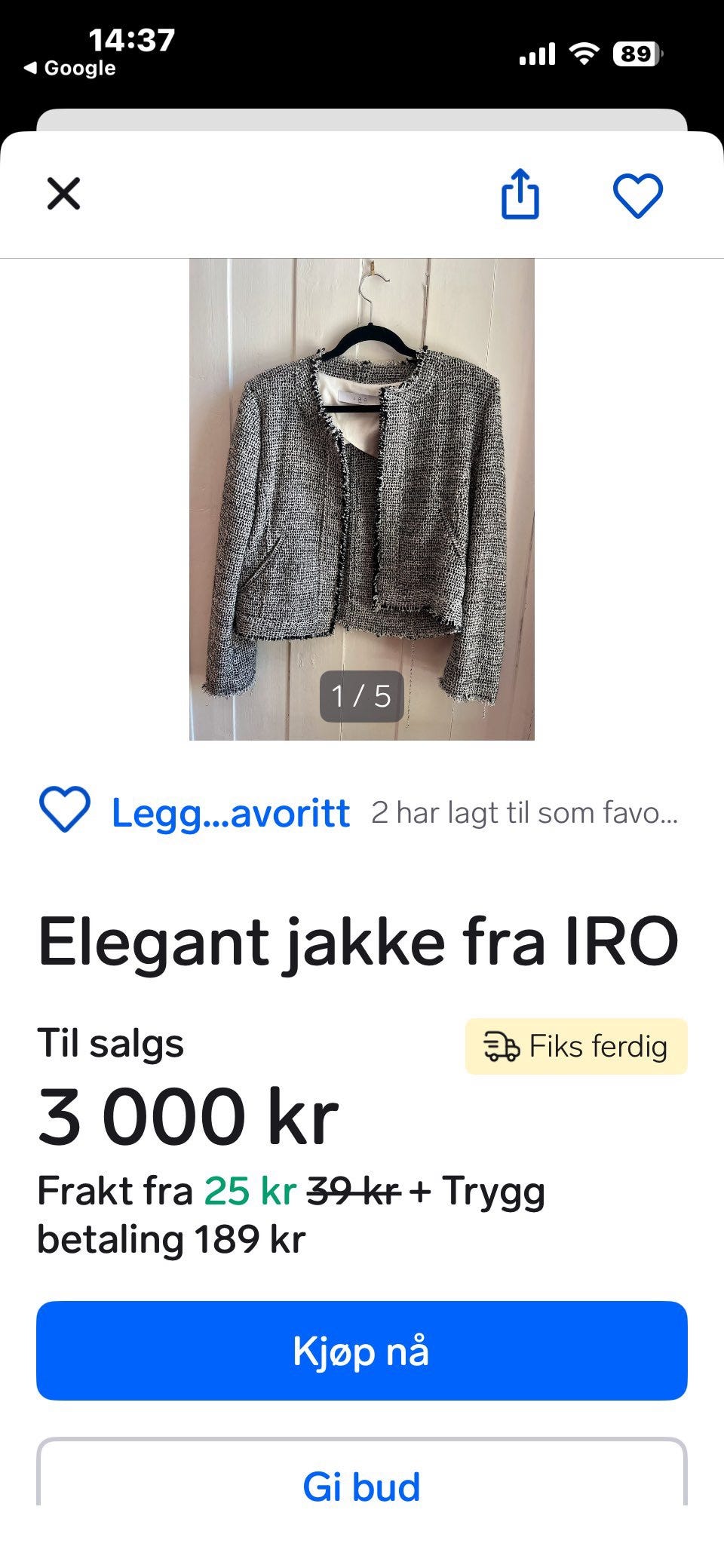Return to Google via status bar link
This screenshot has width=724, height=1568.
[71, 69]
